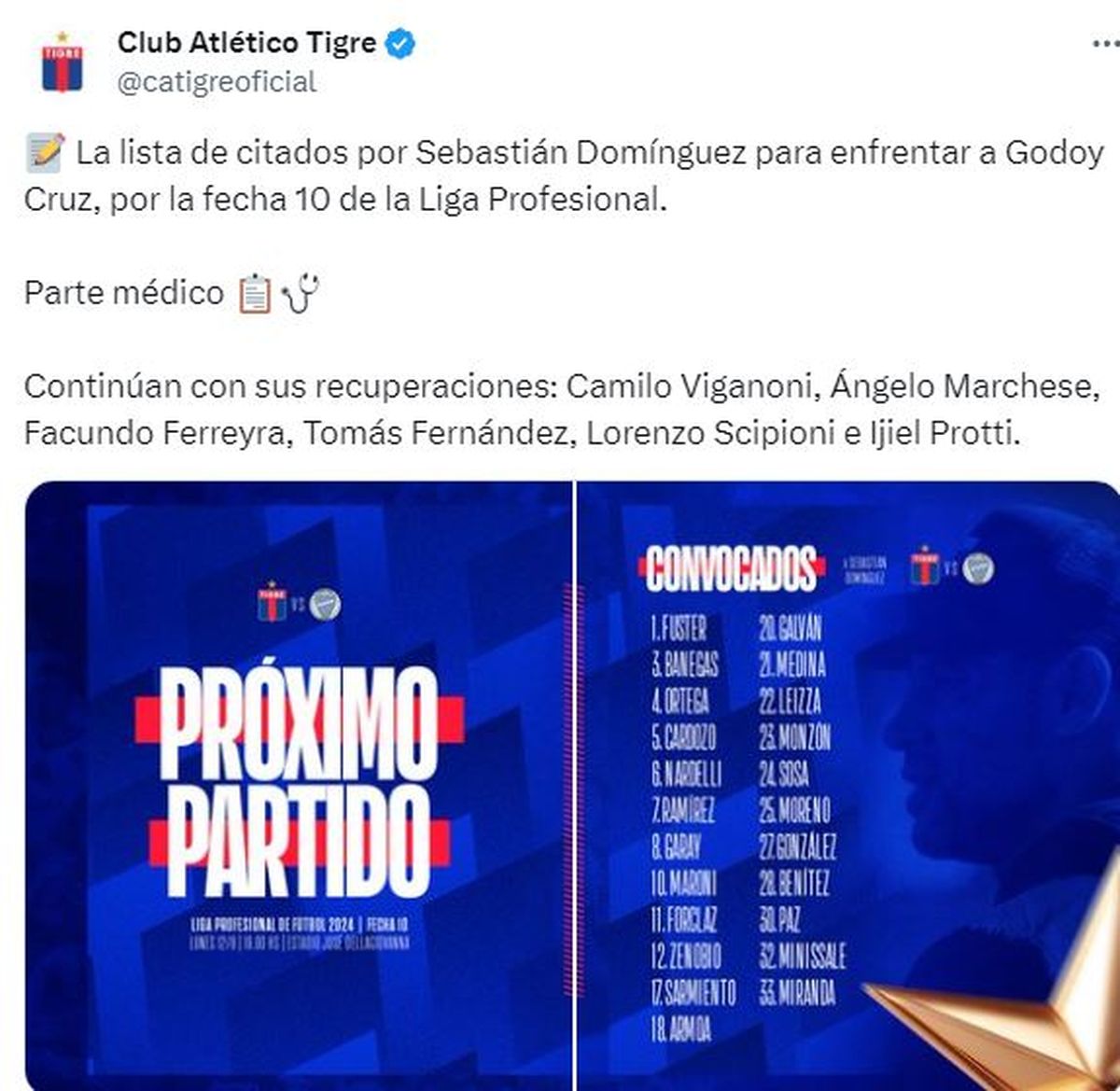Open the tweet's three-dot overflow menu
1120x1091 pixels.
point(1103,44)
